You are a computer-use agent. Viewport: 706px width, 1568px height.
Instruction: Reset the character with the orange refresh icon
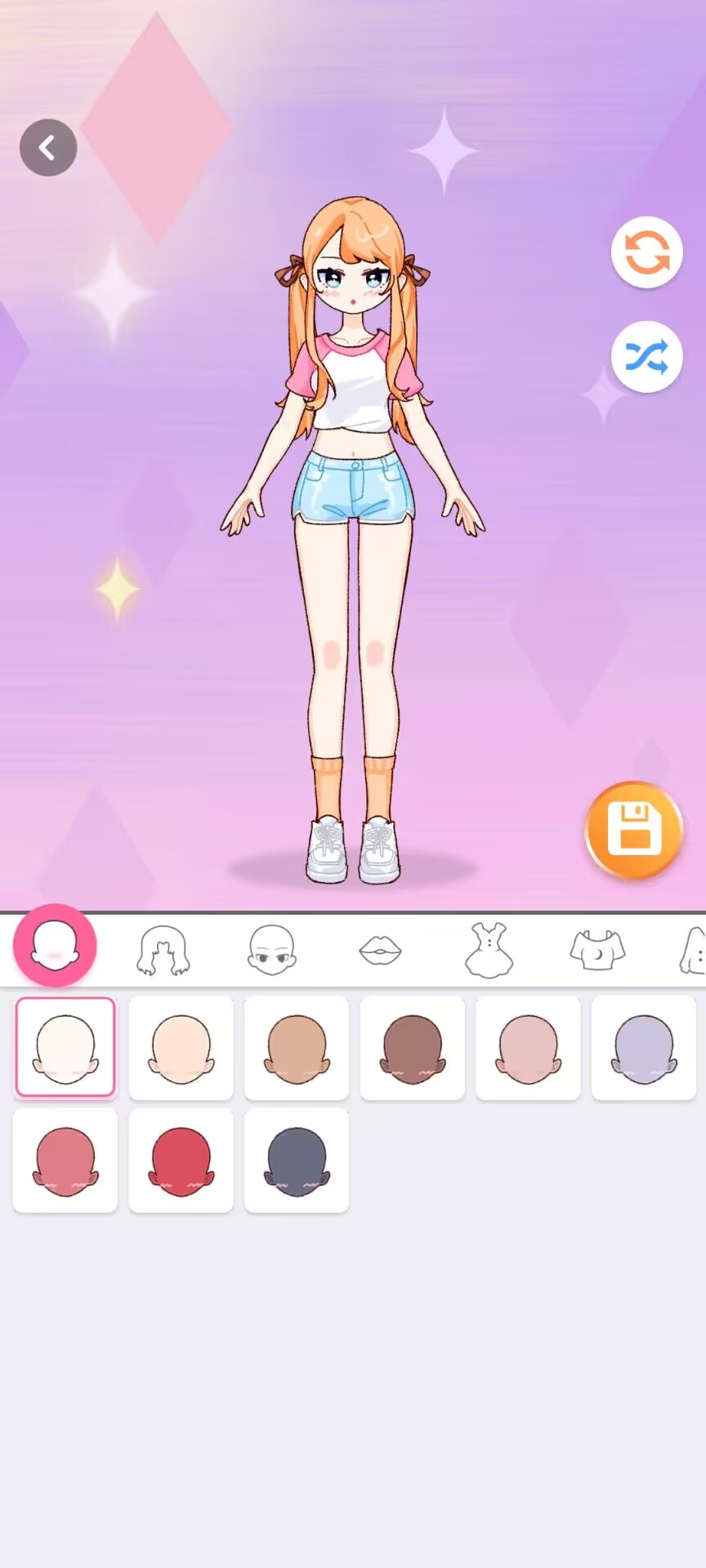tap(646, 252)
